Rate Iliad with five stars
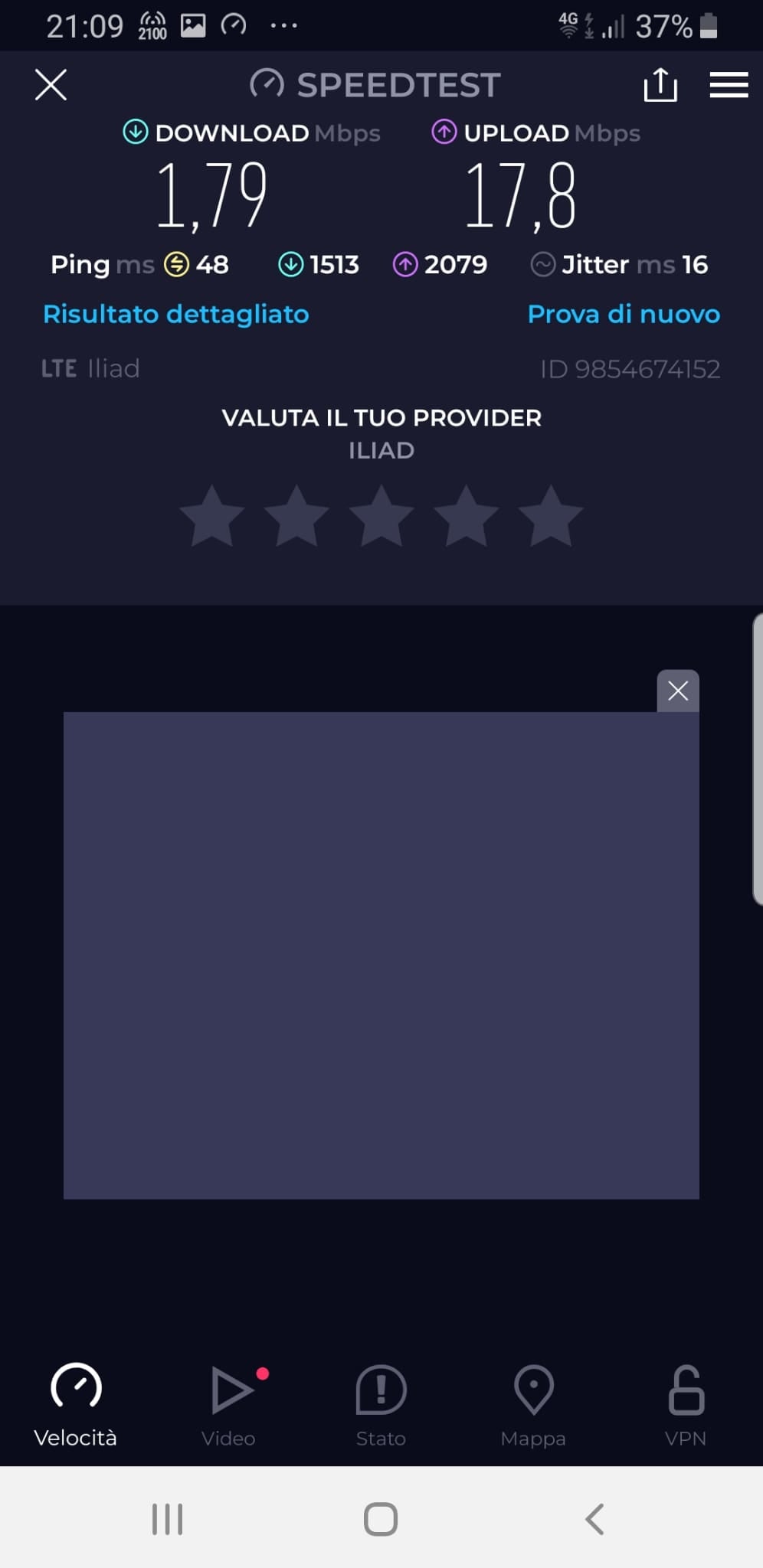Image resolution: width=763 pixels, height=1568 pixels. tap(551, 516)
